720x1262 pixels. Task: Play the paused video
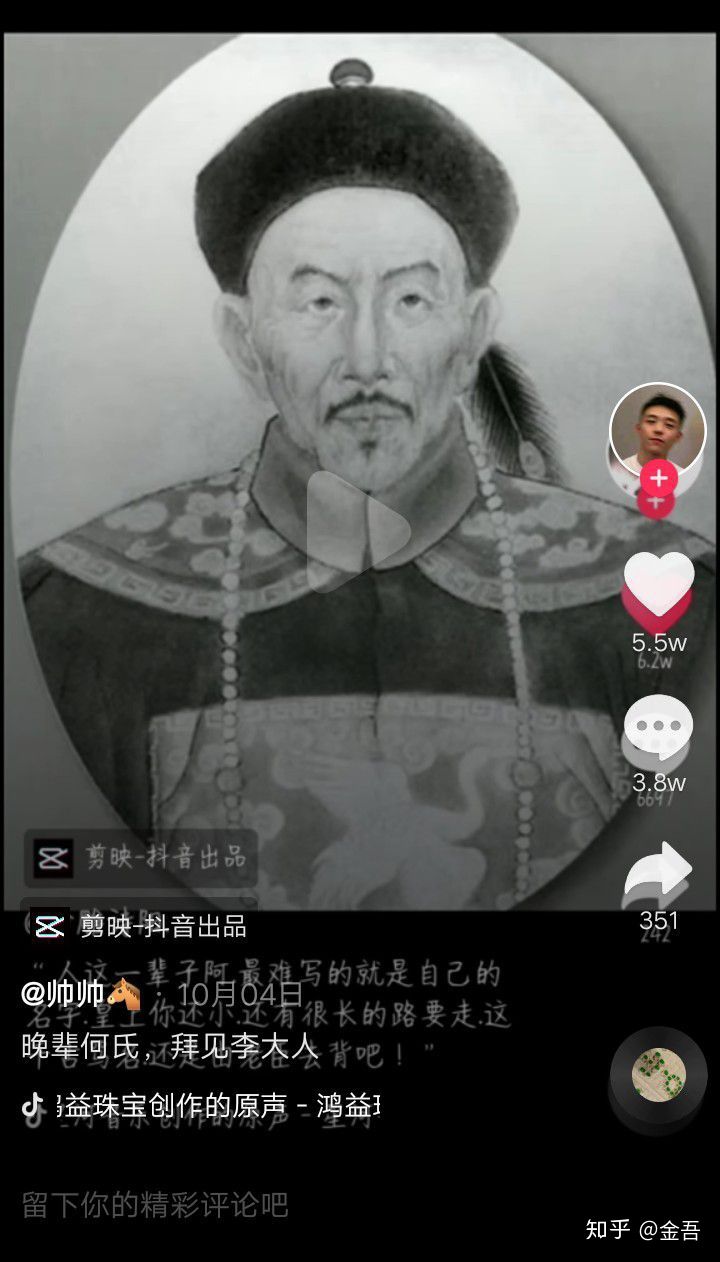point(358,531)
